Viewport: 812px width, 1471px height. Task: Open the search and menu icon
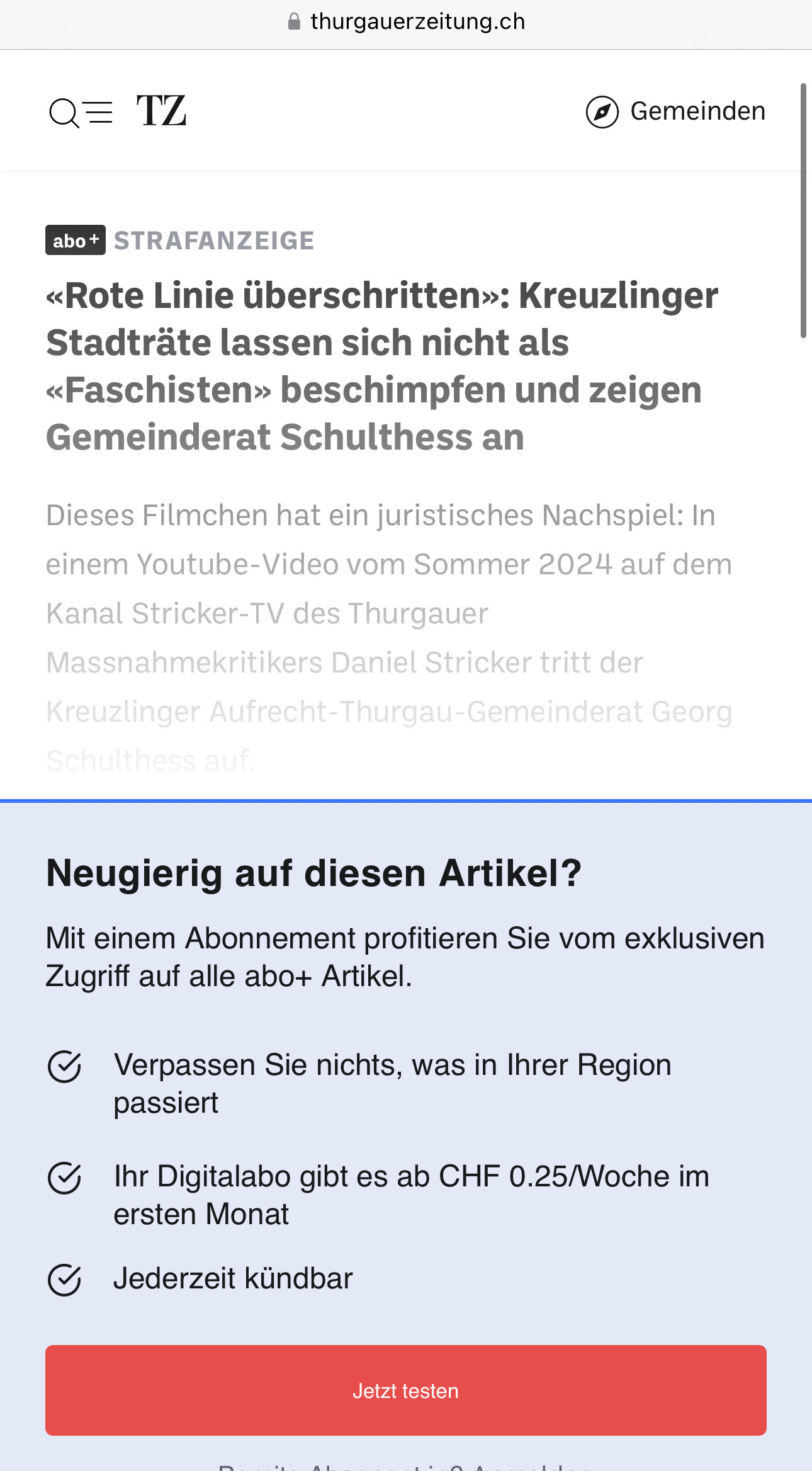(x=81, y=113)
